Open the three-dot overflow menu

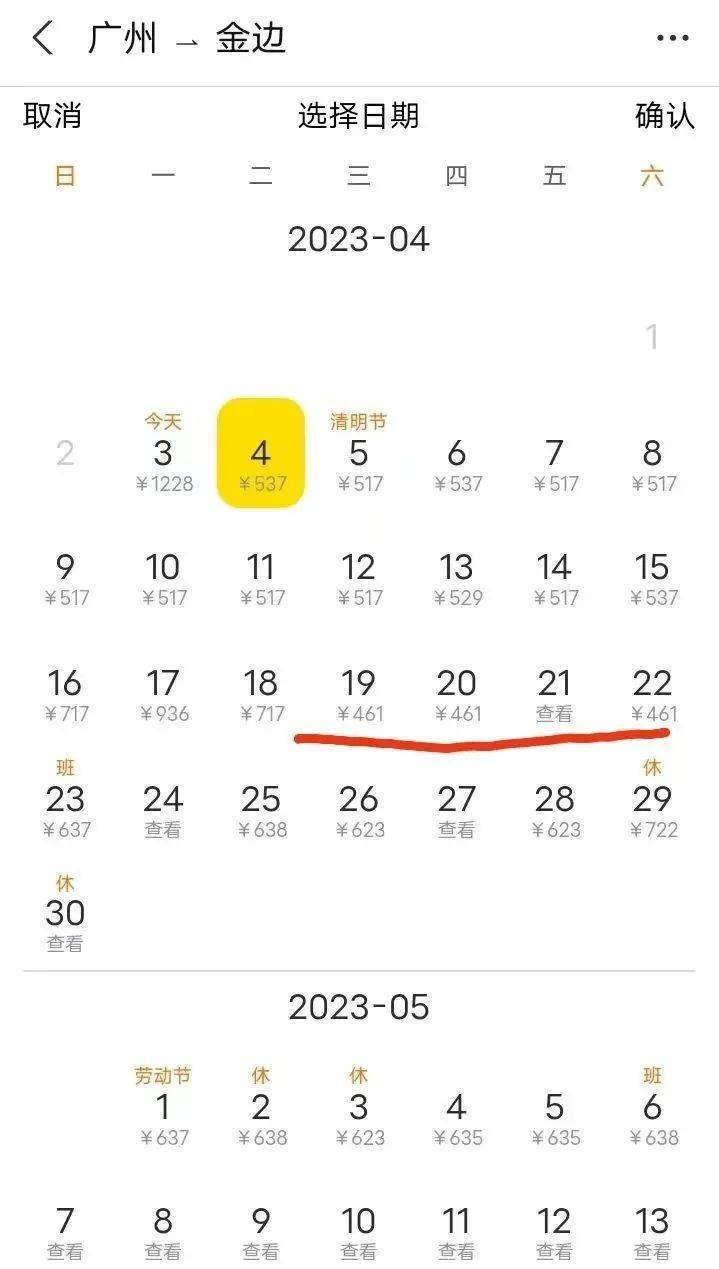(x=672, y=39)
